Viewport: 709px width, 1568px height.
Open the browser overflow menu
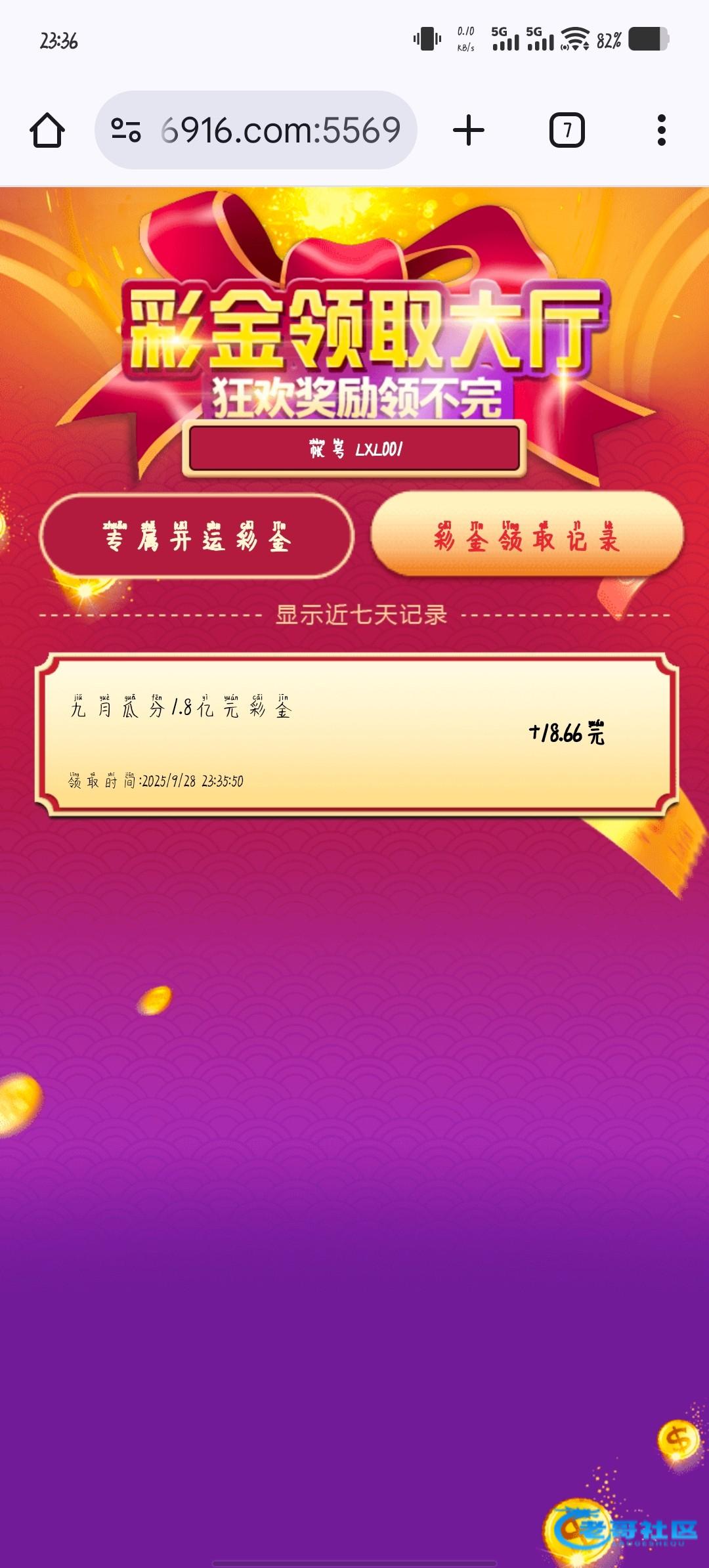click(x=662, y=130)
